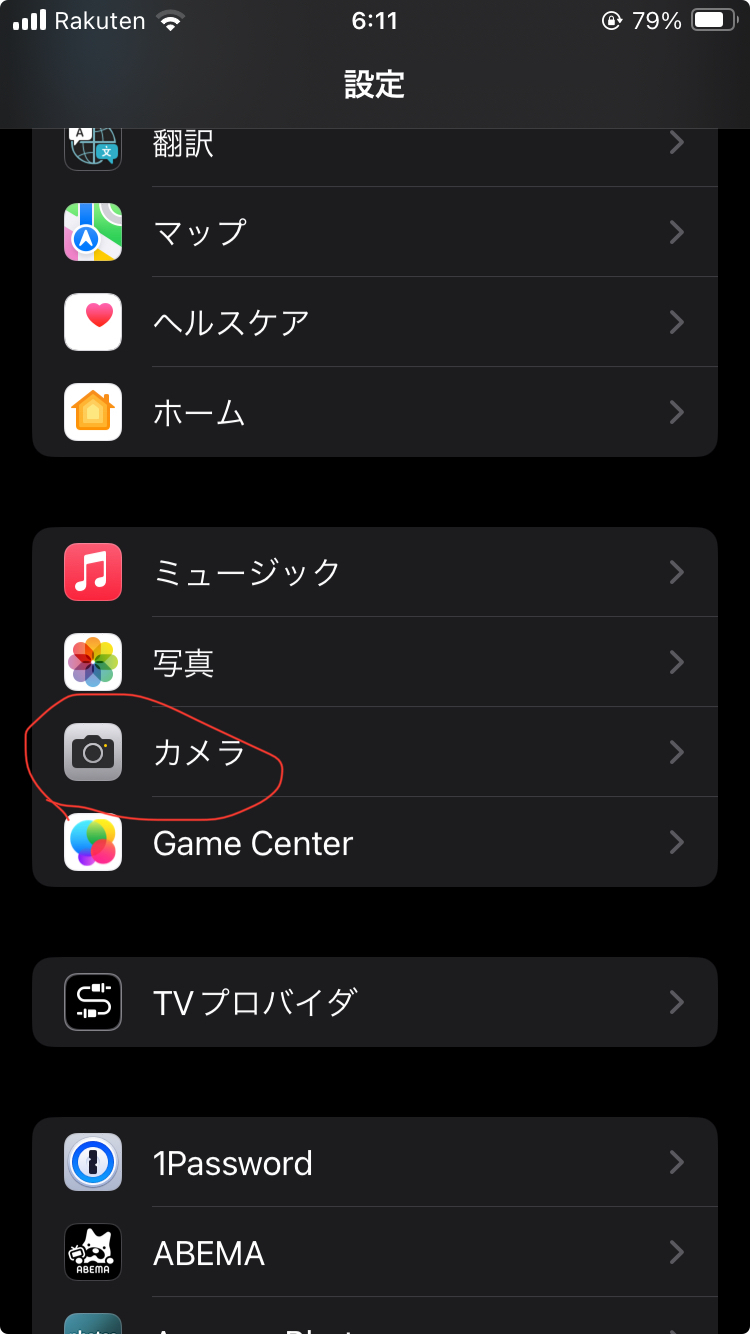Open Game Center settings

coord(374,842)
